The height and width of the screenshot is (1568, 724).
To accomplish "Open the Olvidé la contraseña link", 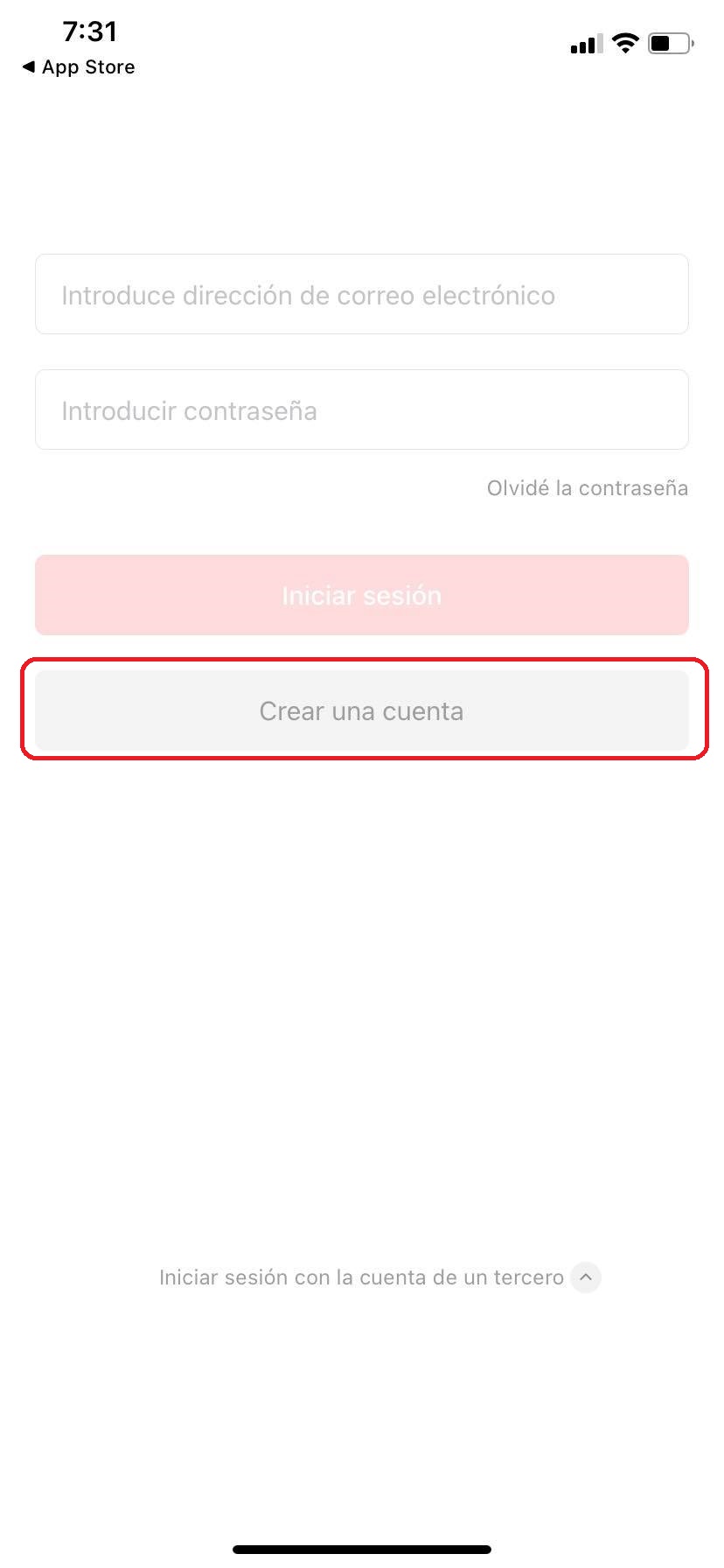I will click(587, 488).
